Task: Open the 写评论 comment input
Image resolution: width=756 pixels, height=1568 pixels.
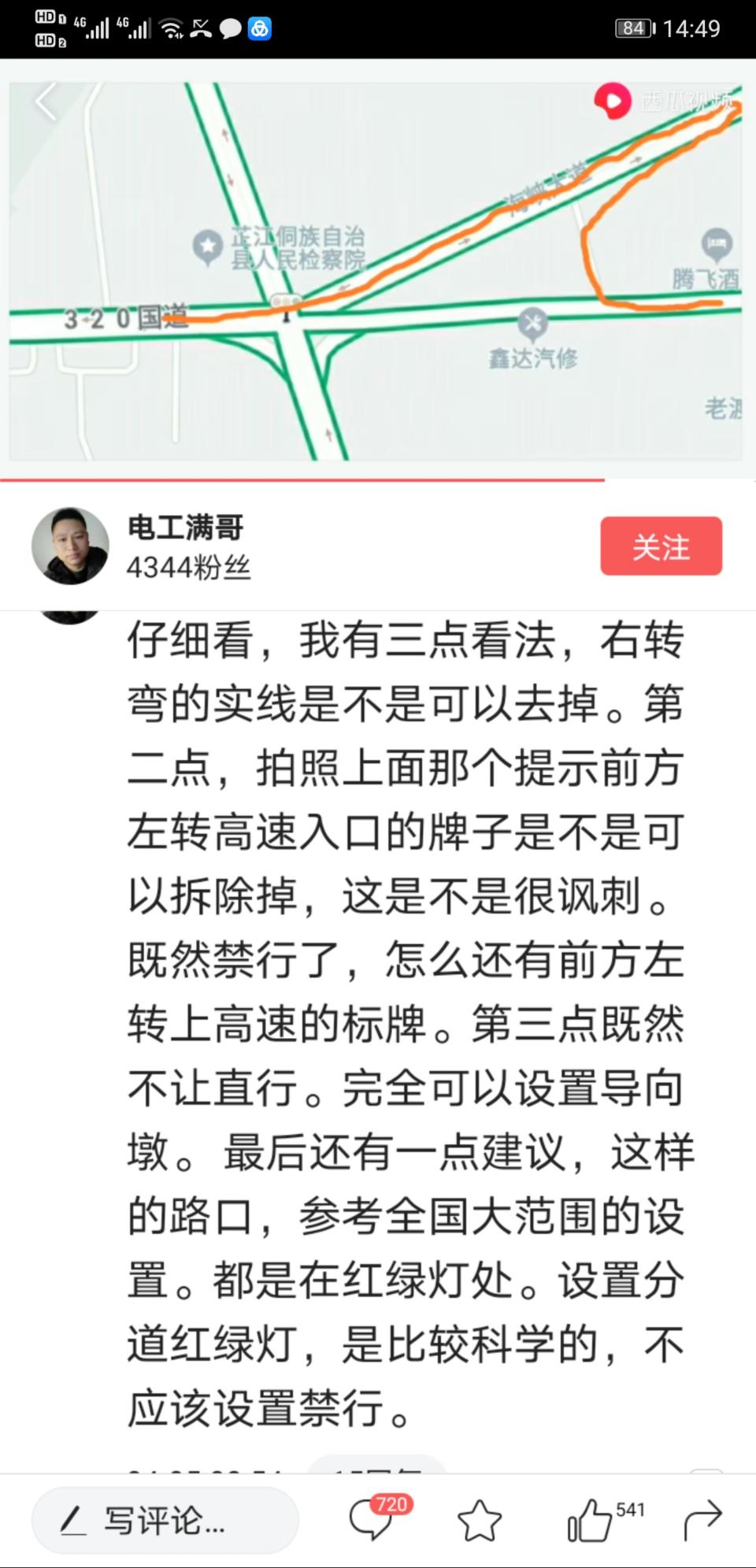Action: coord(165,1520)
